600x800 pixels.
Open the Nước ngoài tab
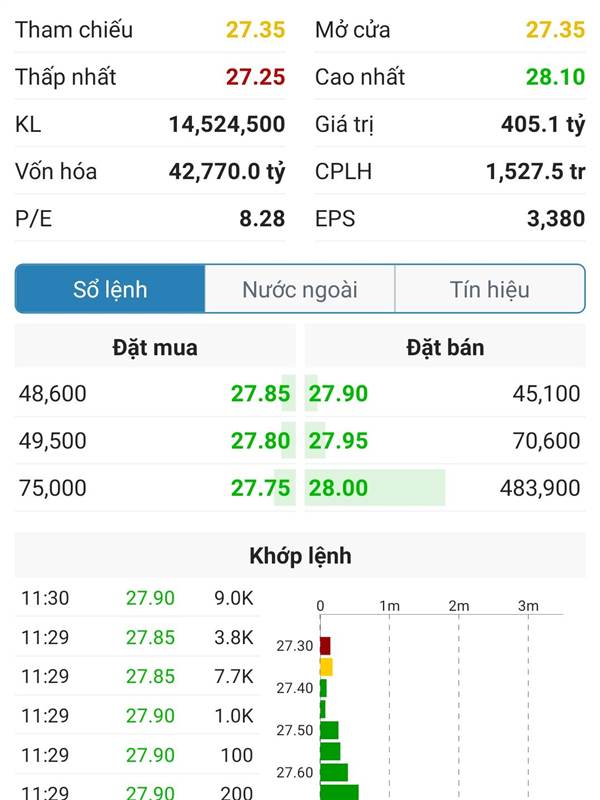(x=300, y=290)
